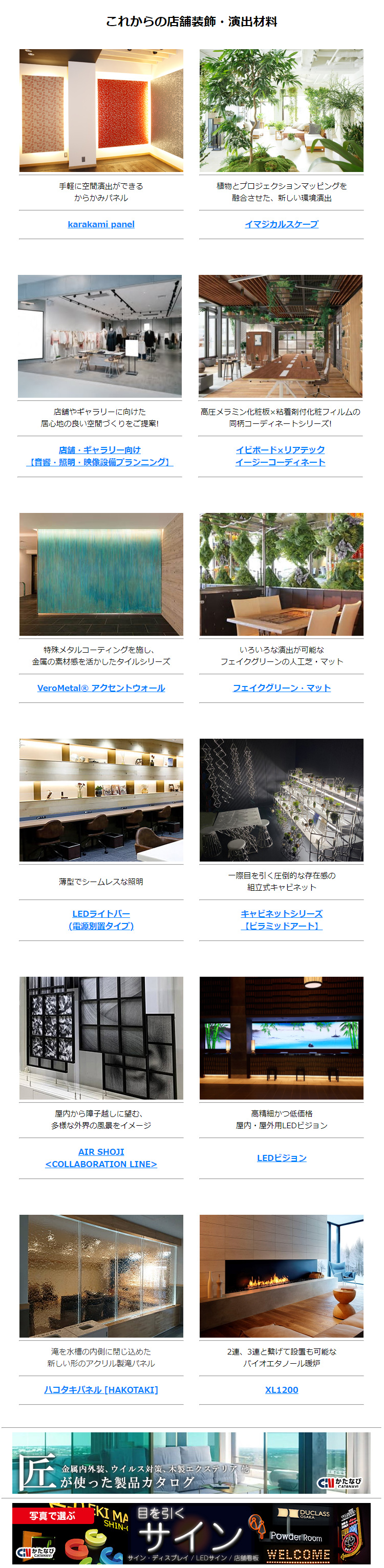Open the VeroMetal アクセントウォール link
The height and width of the screenshot is (1568, 384).
coord(101,688)
